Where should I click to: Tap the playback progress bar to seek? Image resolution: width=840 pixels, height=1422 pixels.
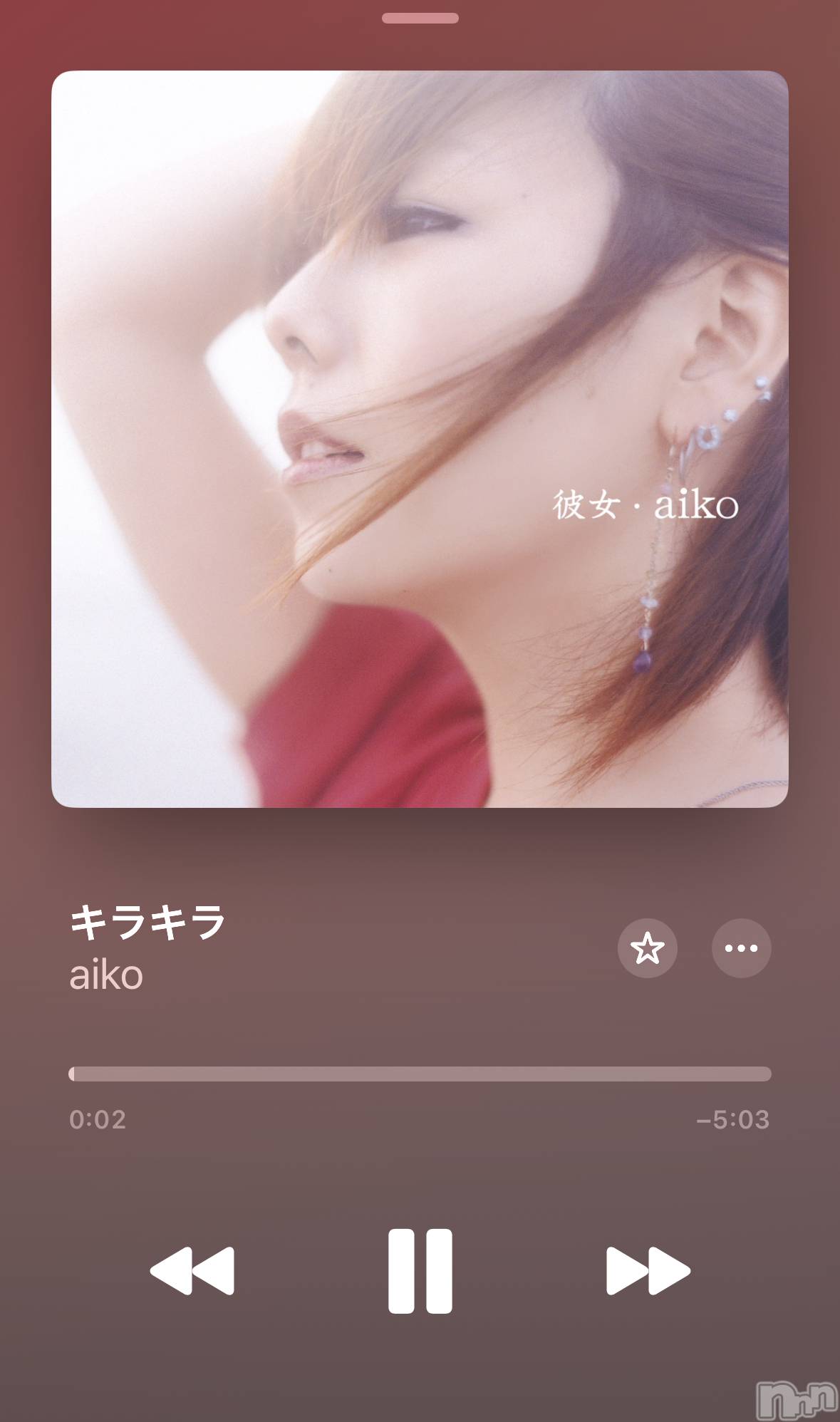click(x=420, y=1074)
